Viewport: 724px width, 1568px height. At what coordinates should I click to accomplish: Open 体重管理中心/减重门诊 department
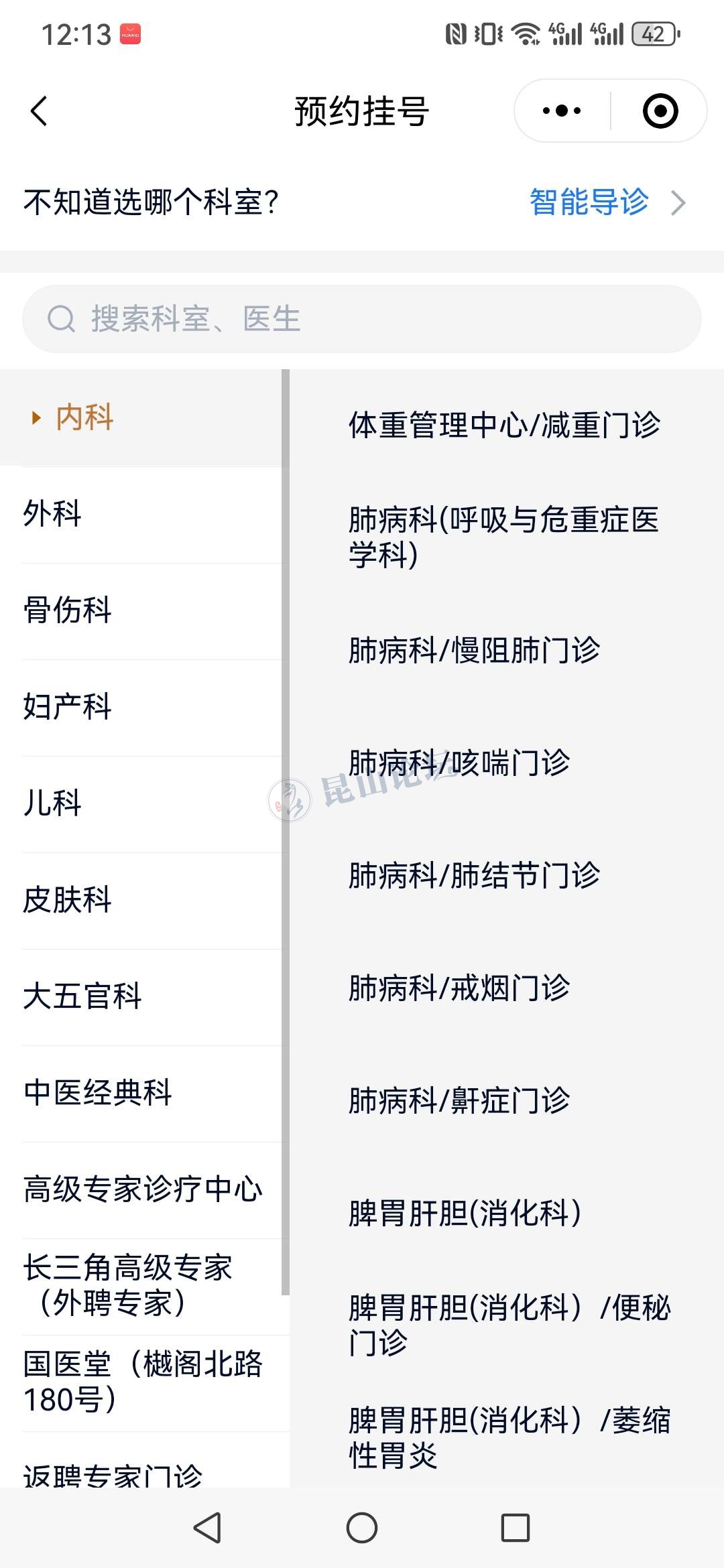click(x=504, y=425)
